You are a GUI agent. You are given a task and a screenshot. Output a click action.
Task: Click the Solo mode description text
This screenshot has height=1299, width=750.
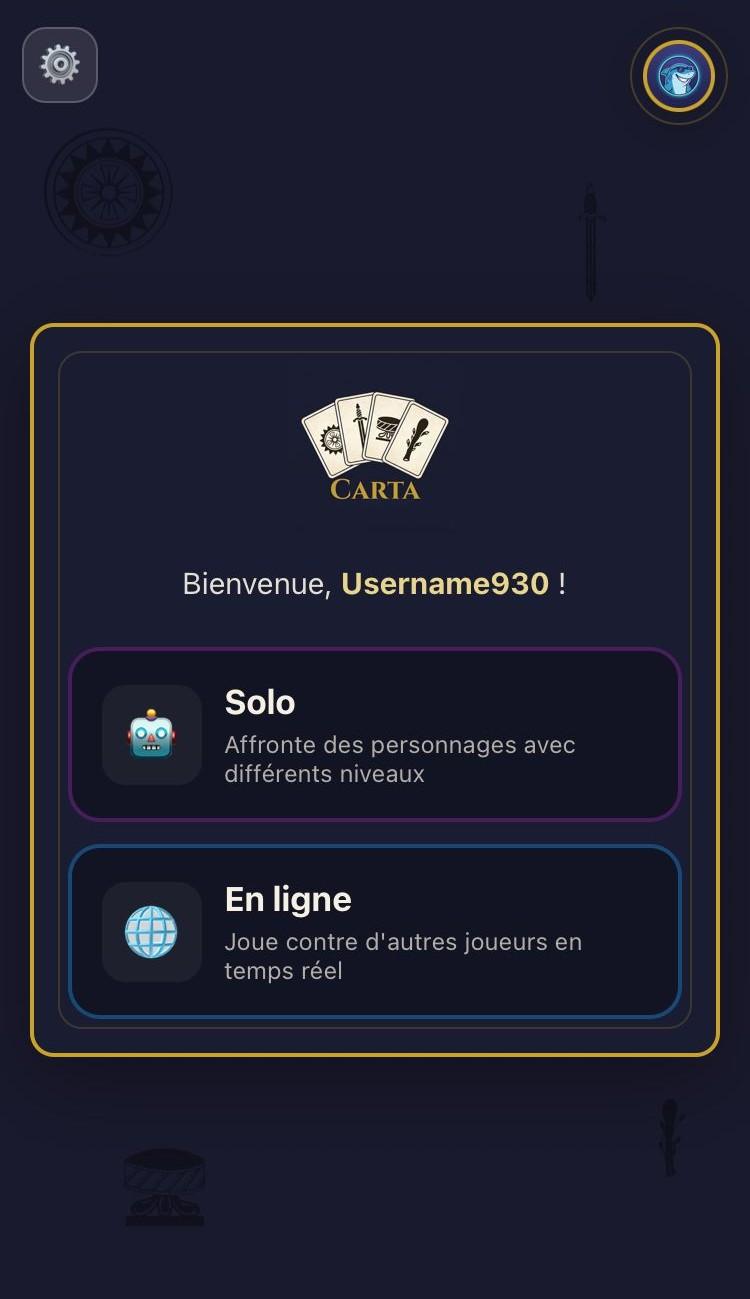coord(399,757)
